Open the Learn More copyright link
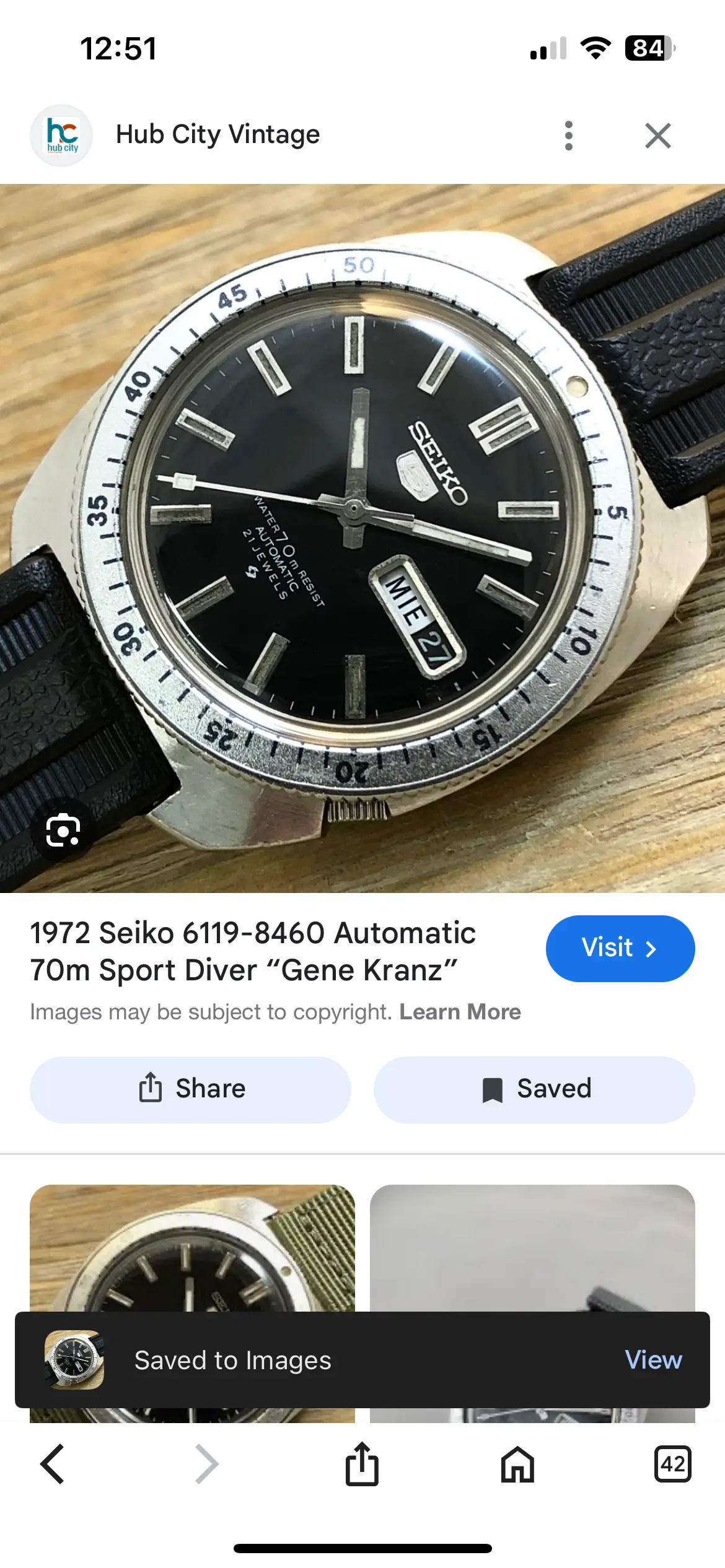The image size is (725, 1568). pyautogui.click(x=460, y=1012)
